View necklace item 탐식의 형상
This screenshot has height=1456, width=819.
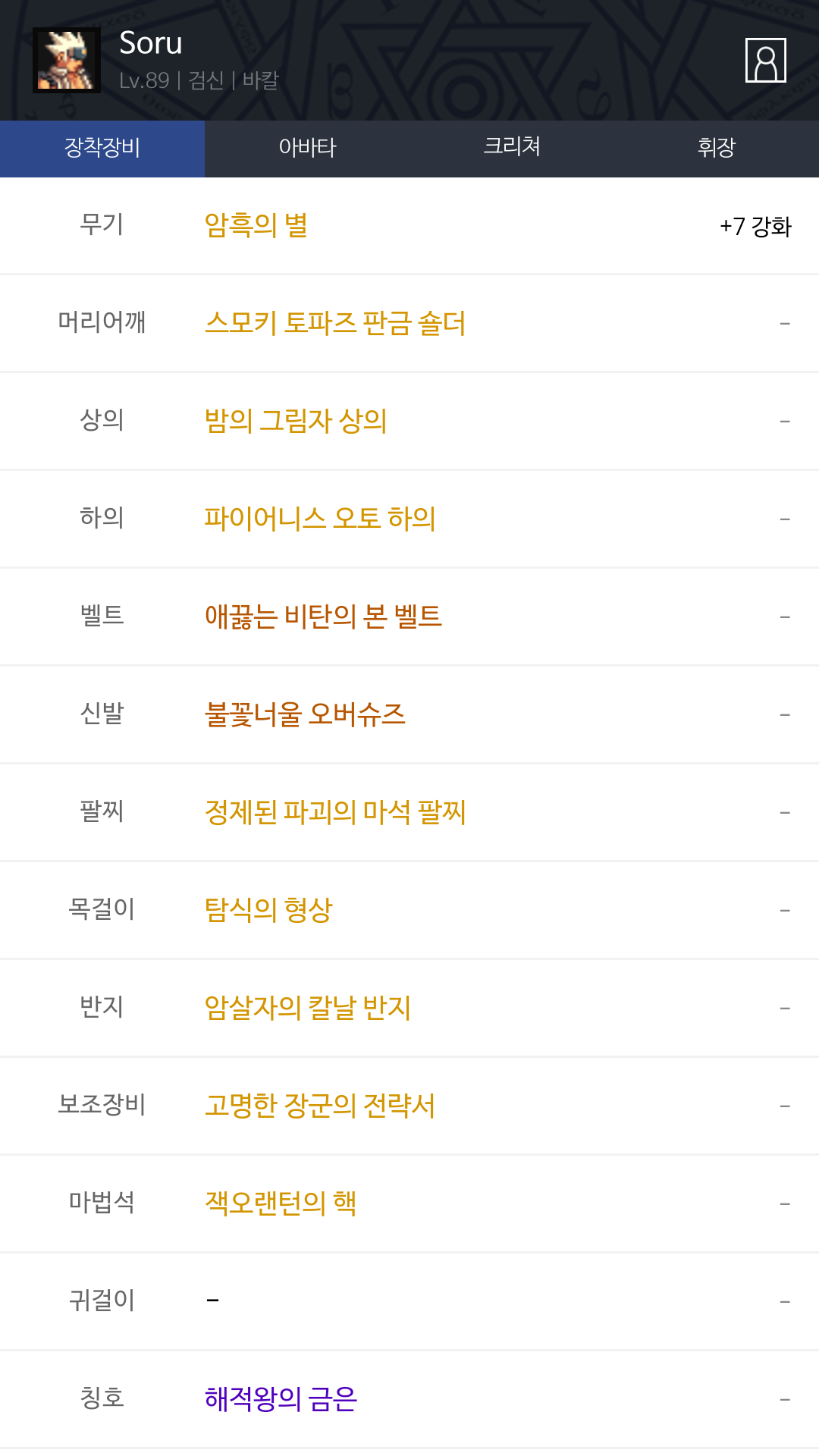[x=268, y=910]
